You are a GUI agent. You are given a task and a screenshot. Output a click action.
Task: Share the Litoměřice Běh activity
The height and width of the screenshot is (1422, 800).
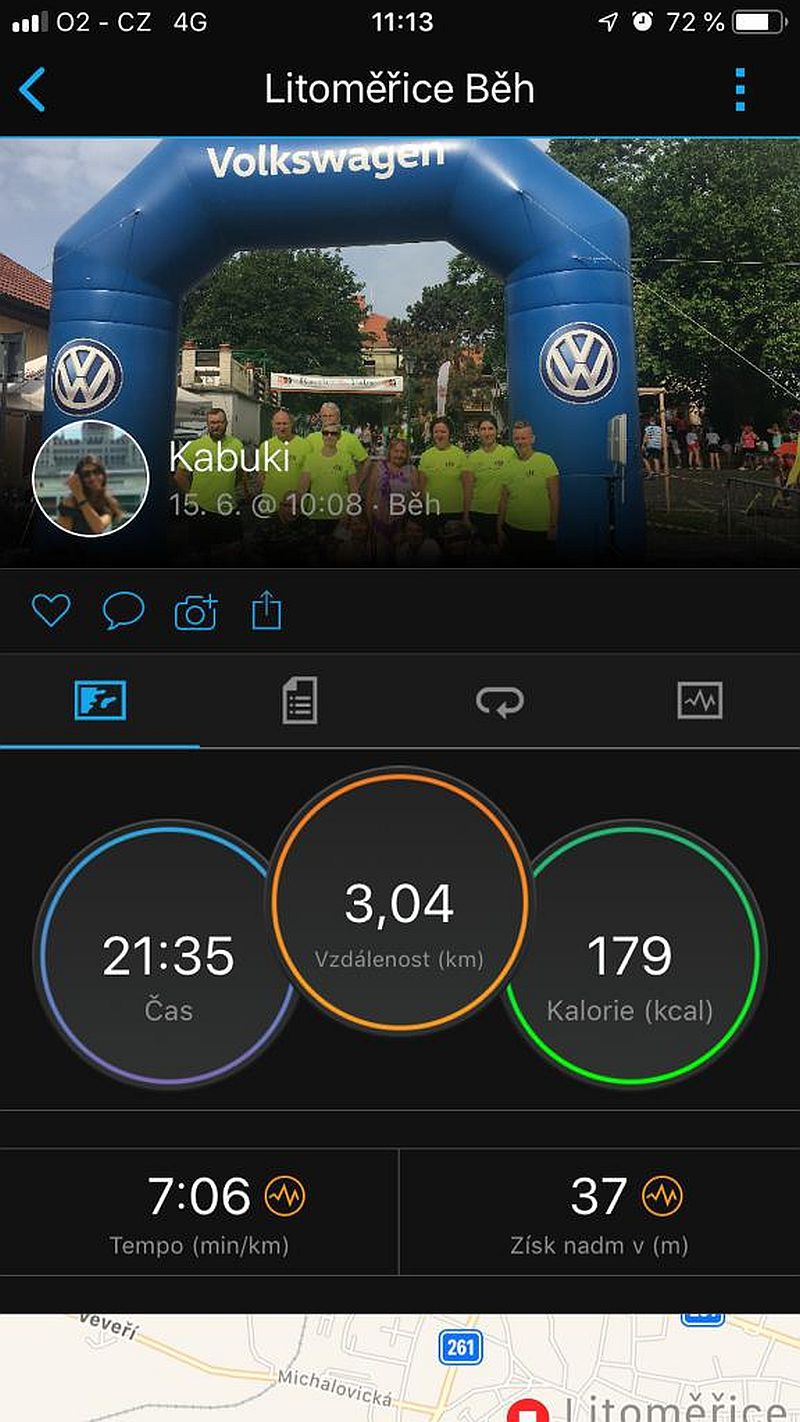pos(266,611)
